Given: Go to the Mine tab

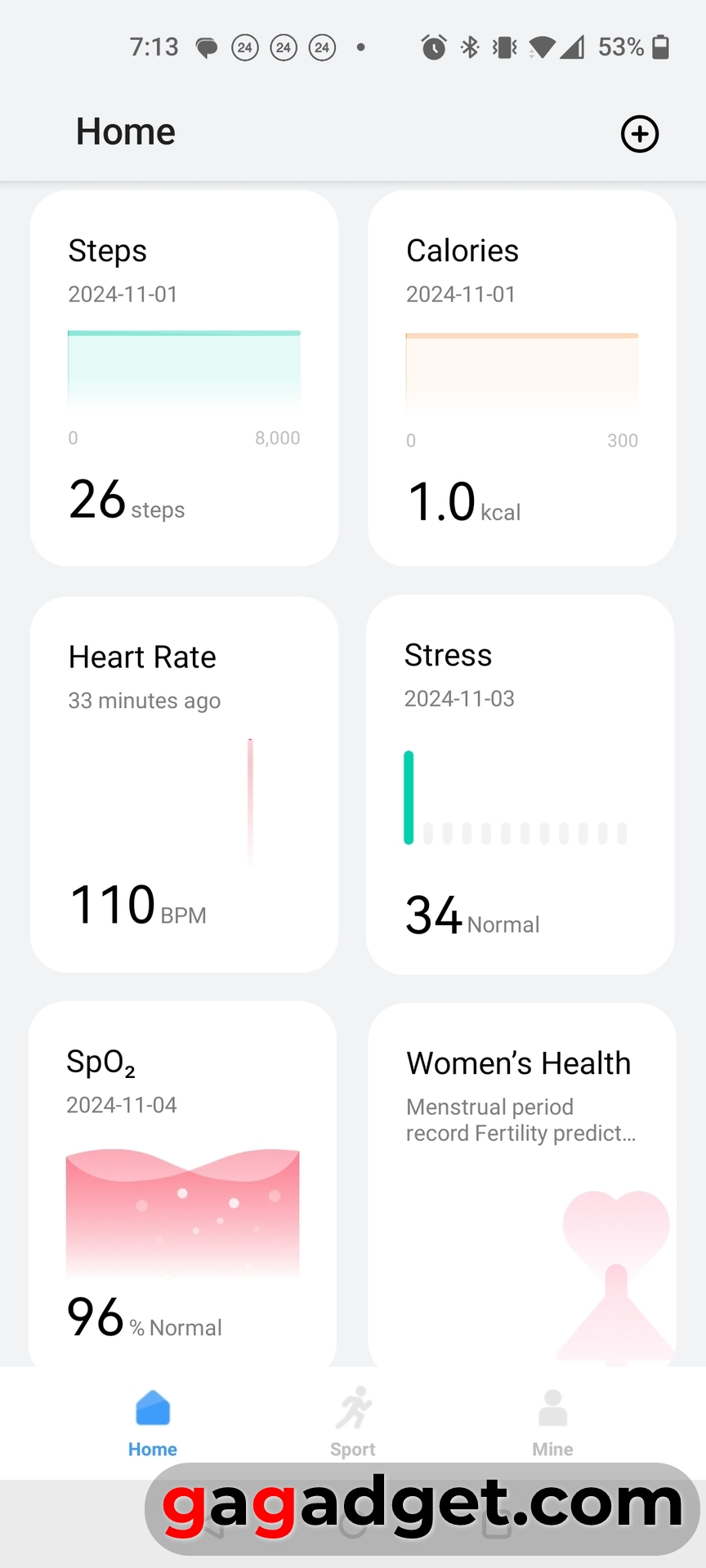Looking at the screenshot, I should pyautogui.click(x=552, y=1423).
